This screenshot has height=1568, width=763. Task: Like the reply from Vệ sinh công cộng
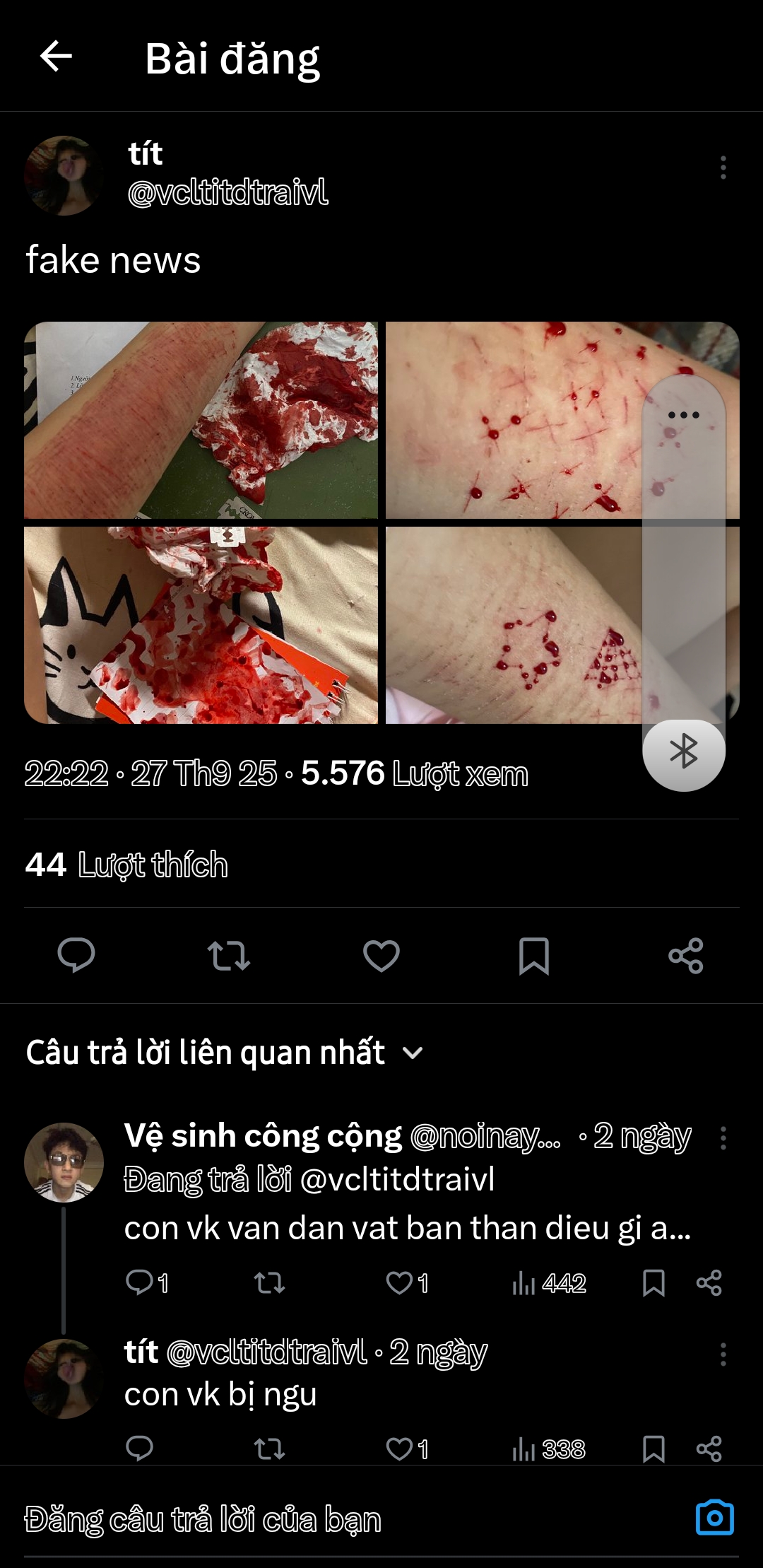(400, 1282)
